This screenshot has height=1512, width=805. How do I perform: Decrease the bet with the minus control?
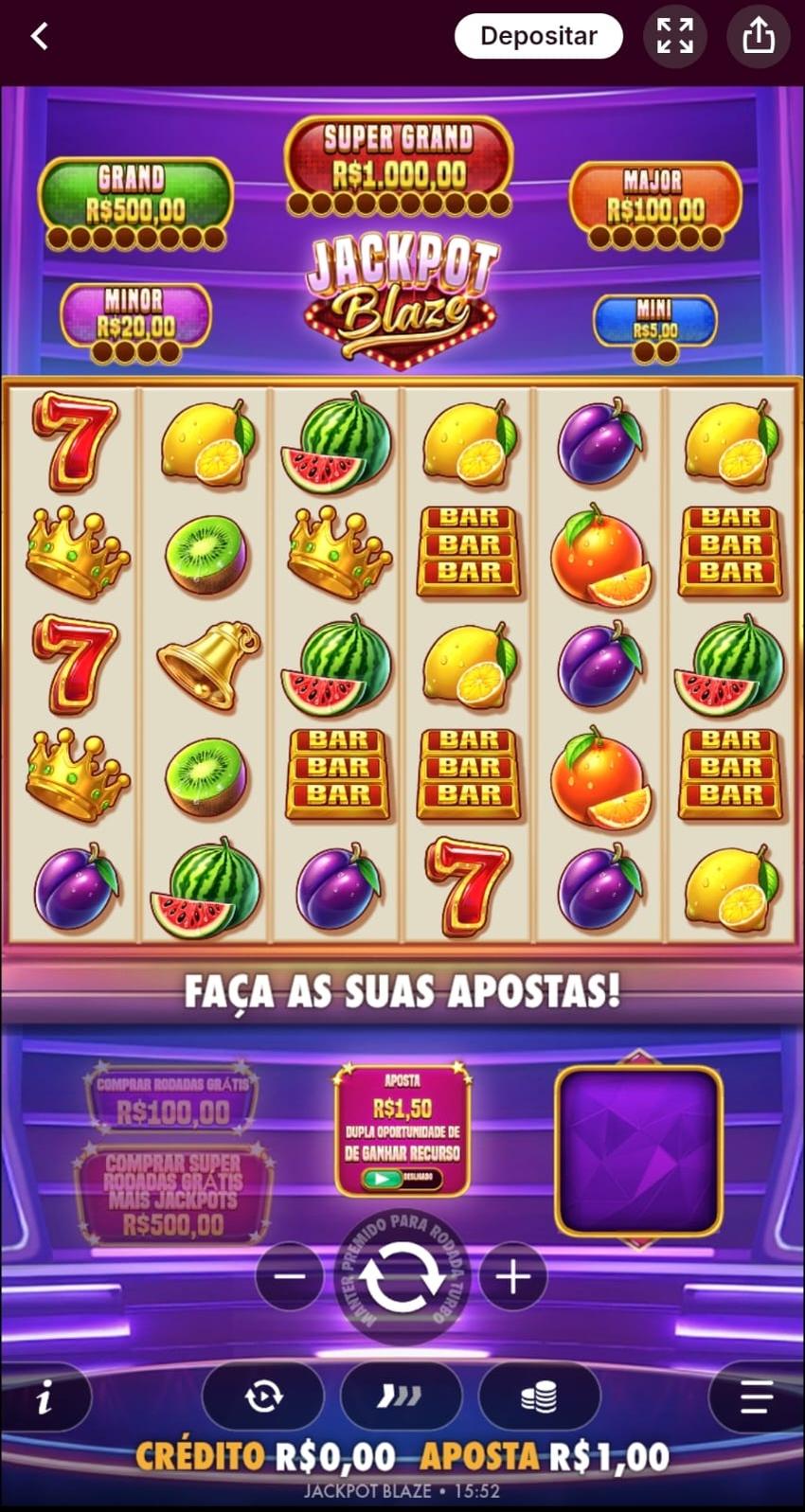coord(289,1276)
